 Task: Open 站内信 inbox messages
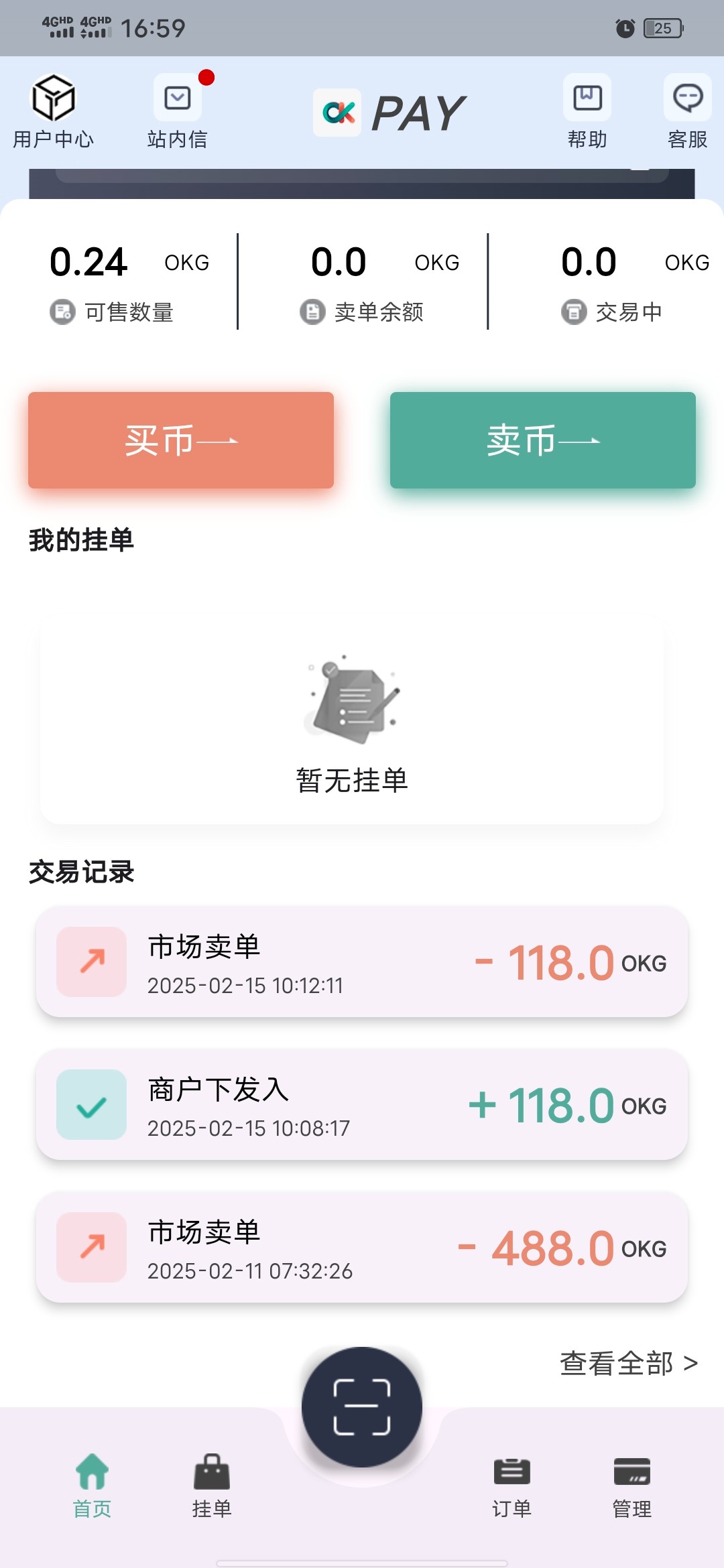[178, 112]
